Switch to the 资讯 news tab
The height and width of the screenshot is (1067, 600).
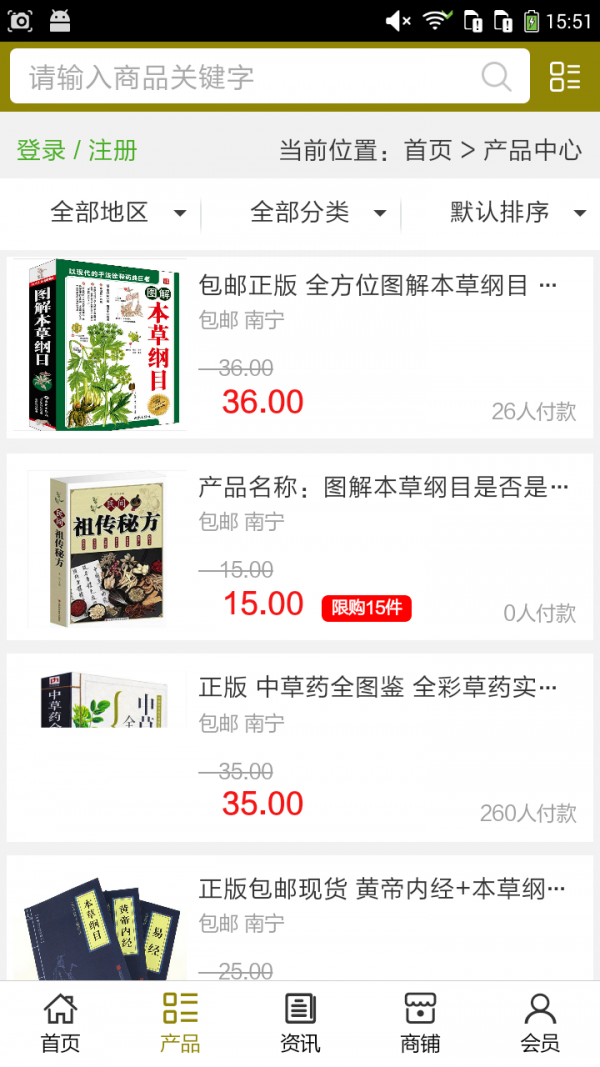[x=300, y=1023]
